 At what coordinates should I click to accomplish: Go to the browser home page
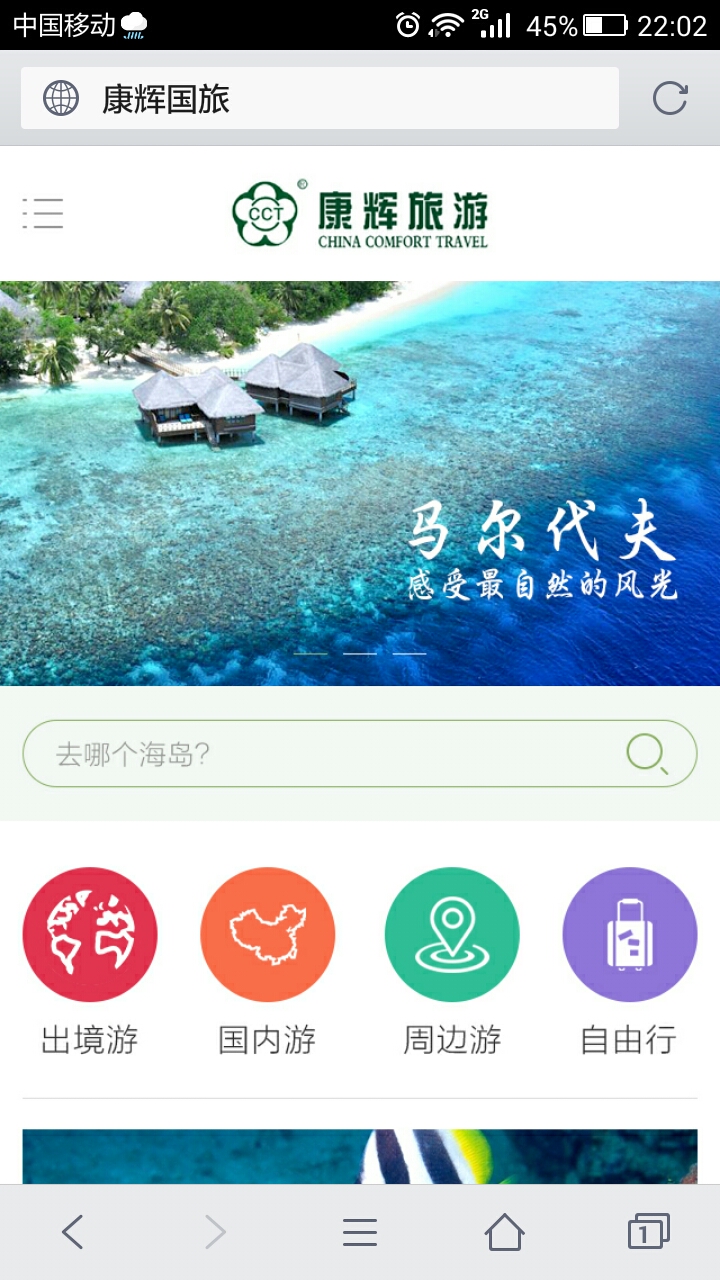tap(504, 1232)
